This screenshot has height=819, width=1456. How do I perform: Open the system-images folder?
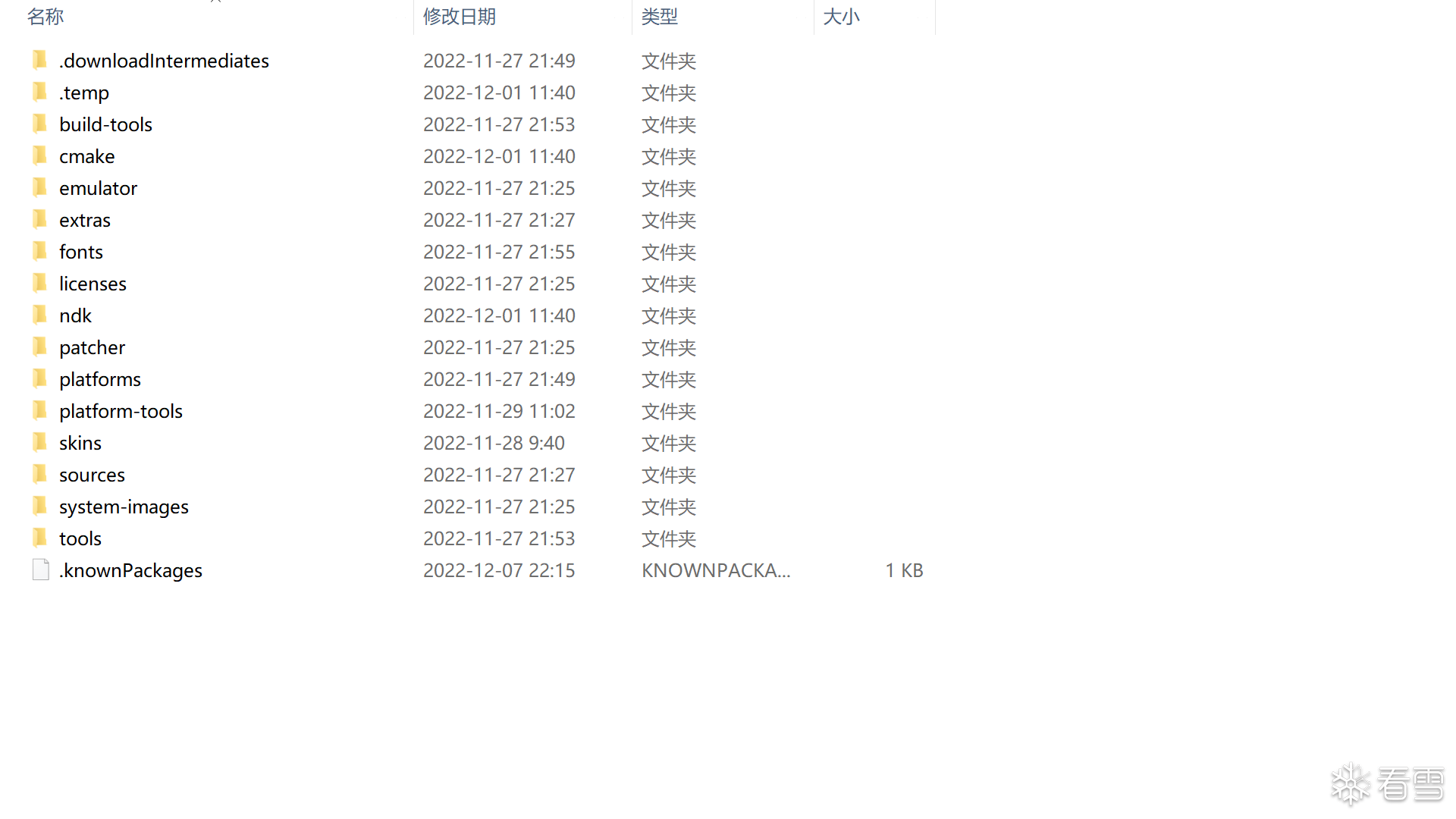tap(124, 507)
